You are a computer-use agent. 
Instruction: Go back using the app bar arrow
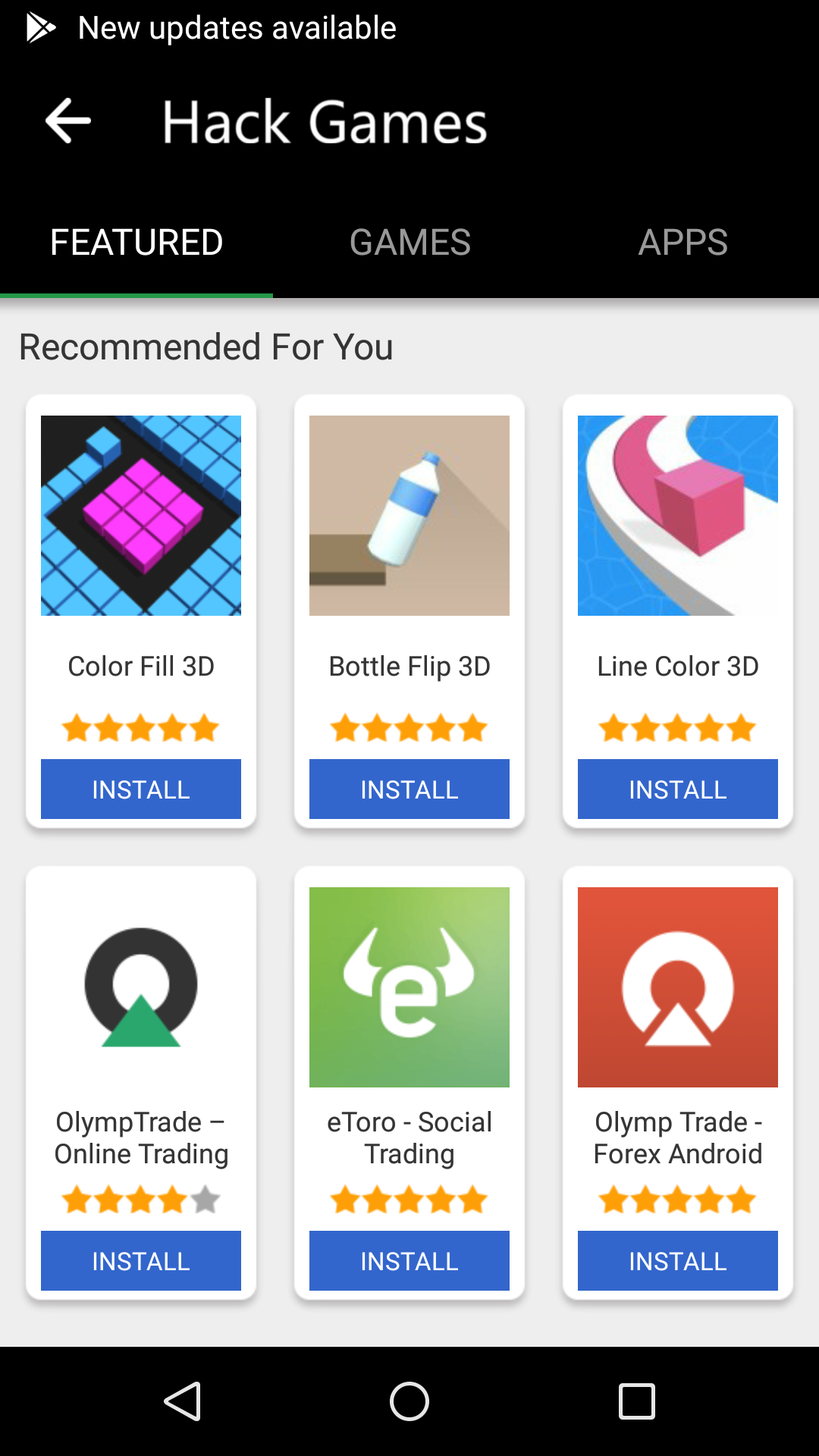pos(68,121)
